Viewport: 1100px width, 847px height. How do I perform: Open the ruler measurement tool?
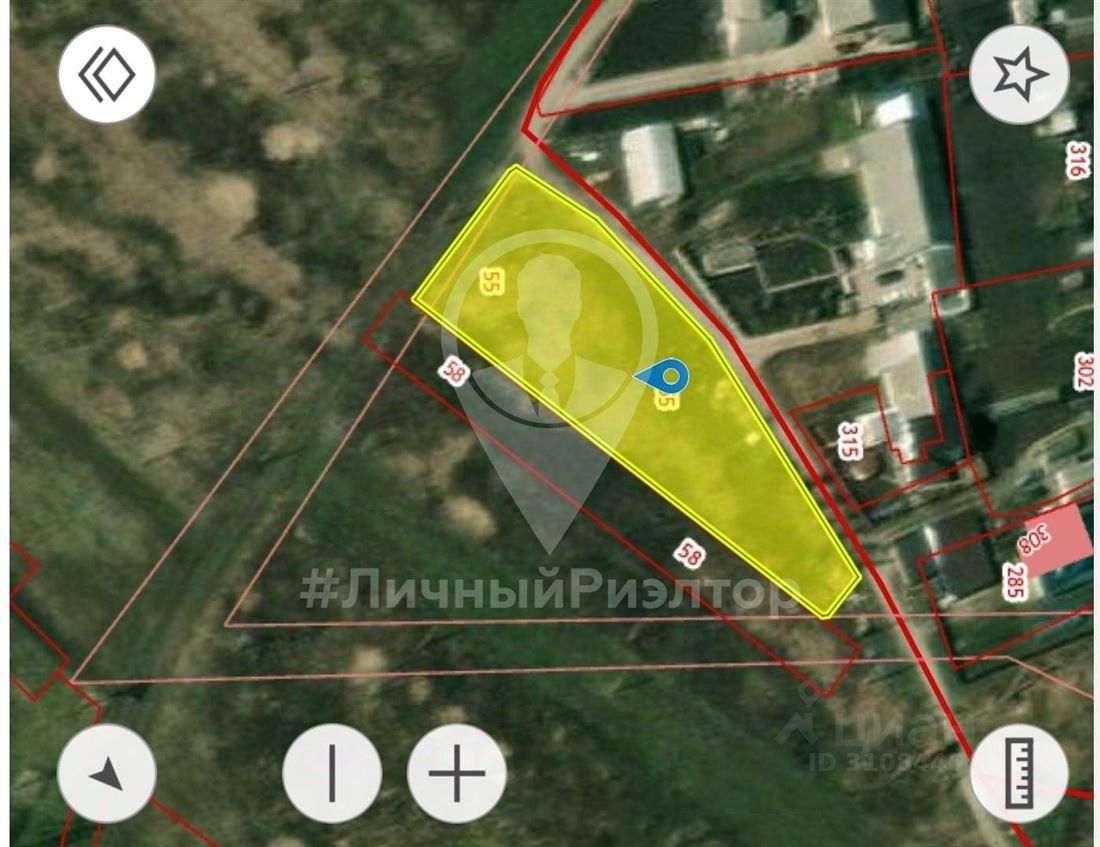[1019, 773]
